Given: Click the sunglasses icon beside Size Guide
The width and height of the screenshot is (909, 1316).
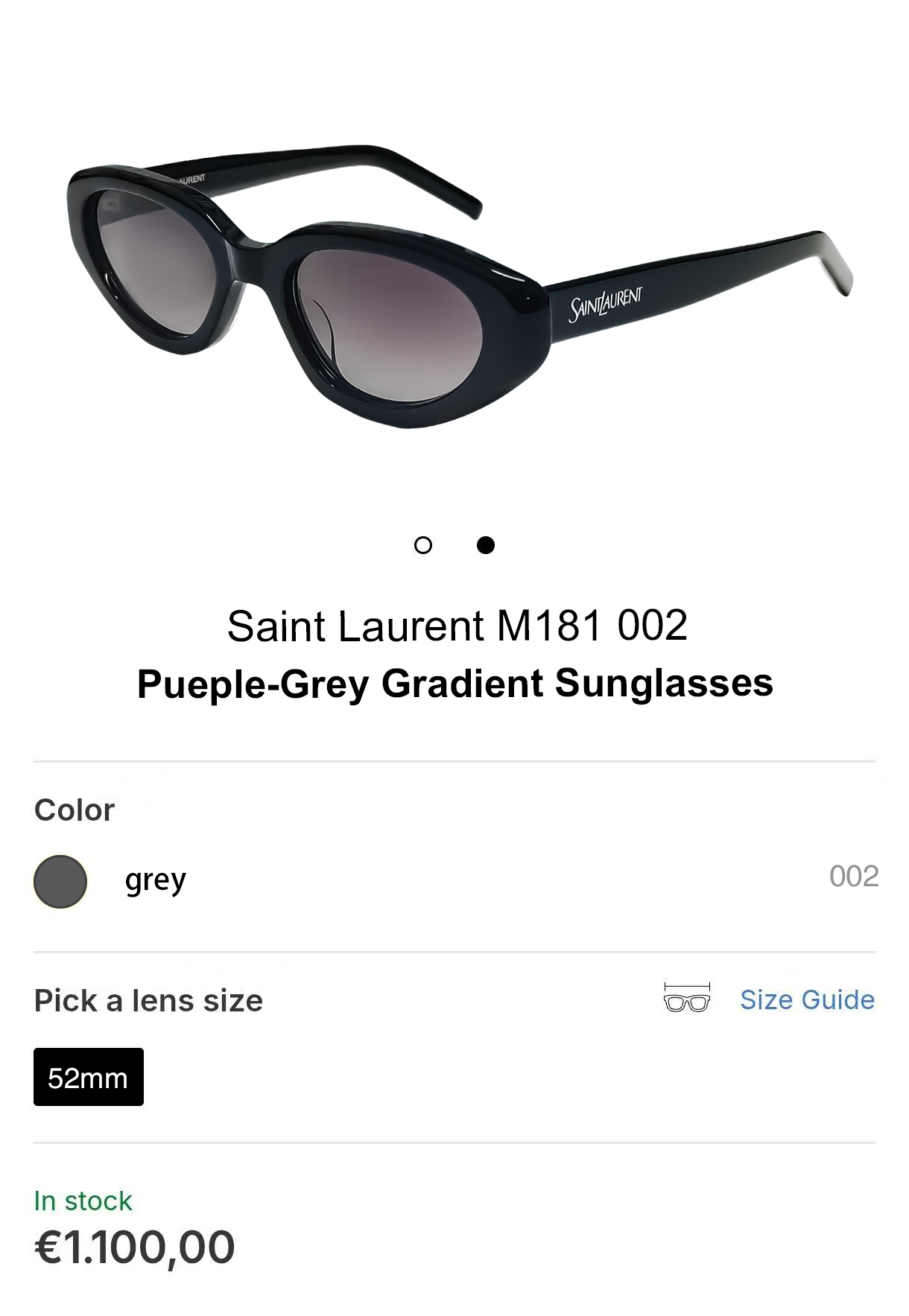Looking at the screenshot, I should pyautogui.click(x=687, y=1001).
